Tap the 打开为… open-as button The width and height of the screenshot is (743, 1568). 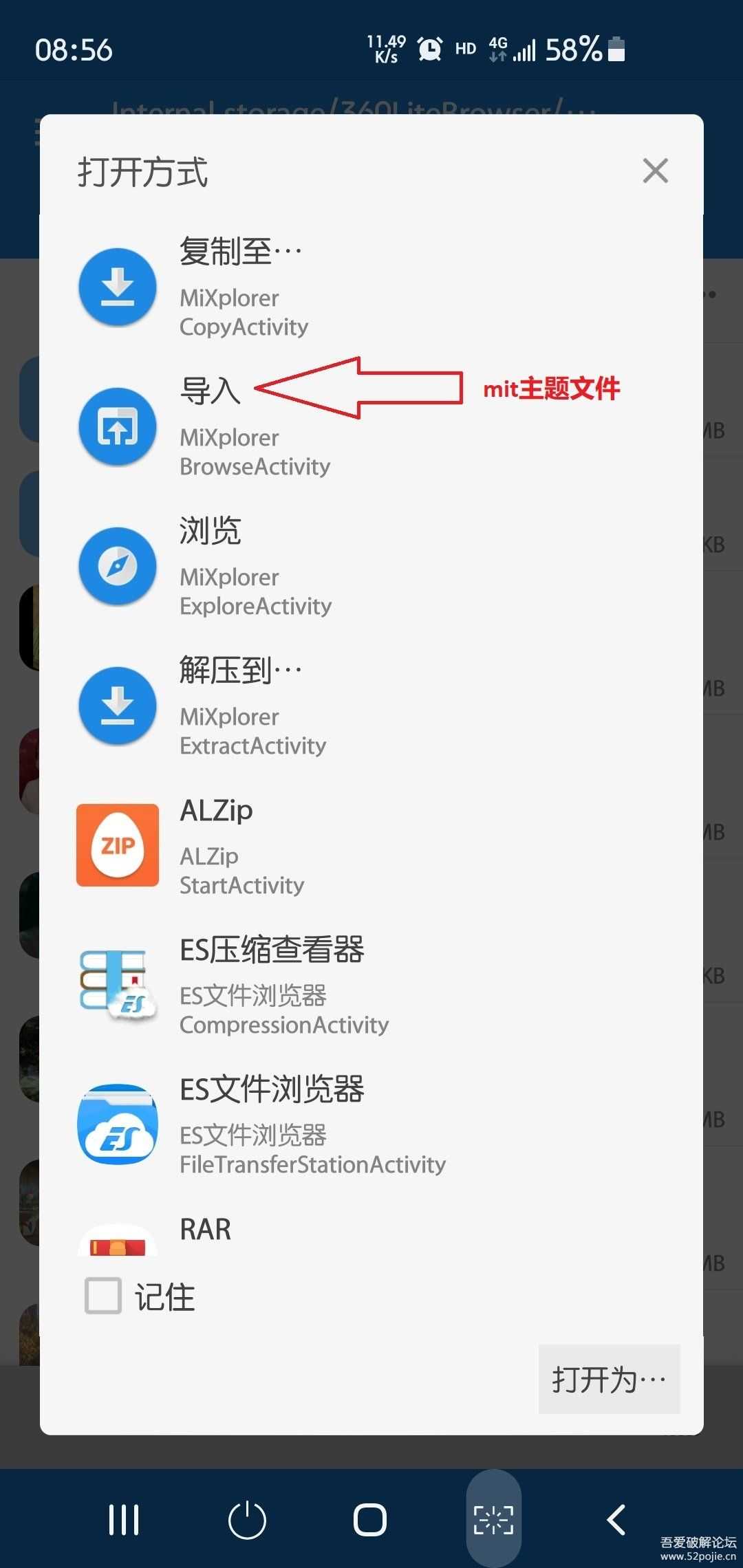tap(608, 1380)
